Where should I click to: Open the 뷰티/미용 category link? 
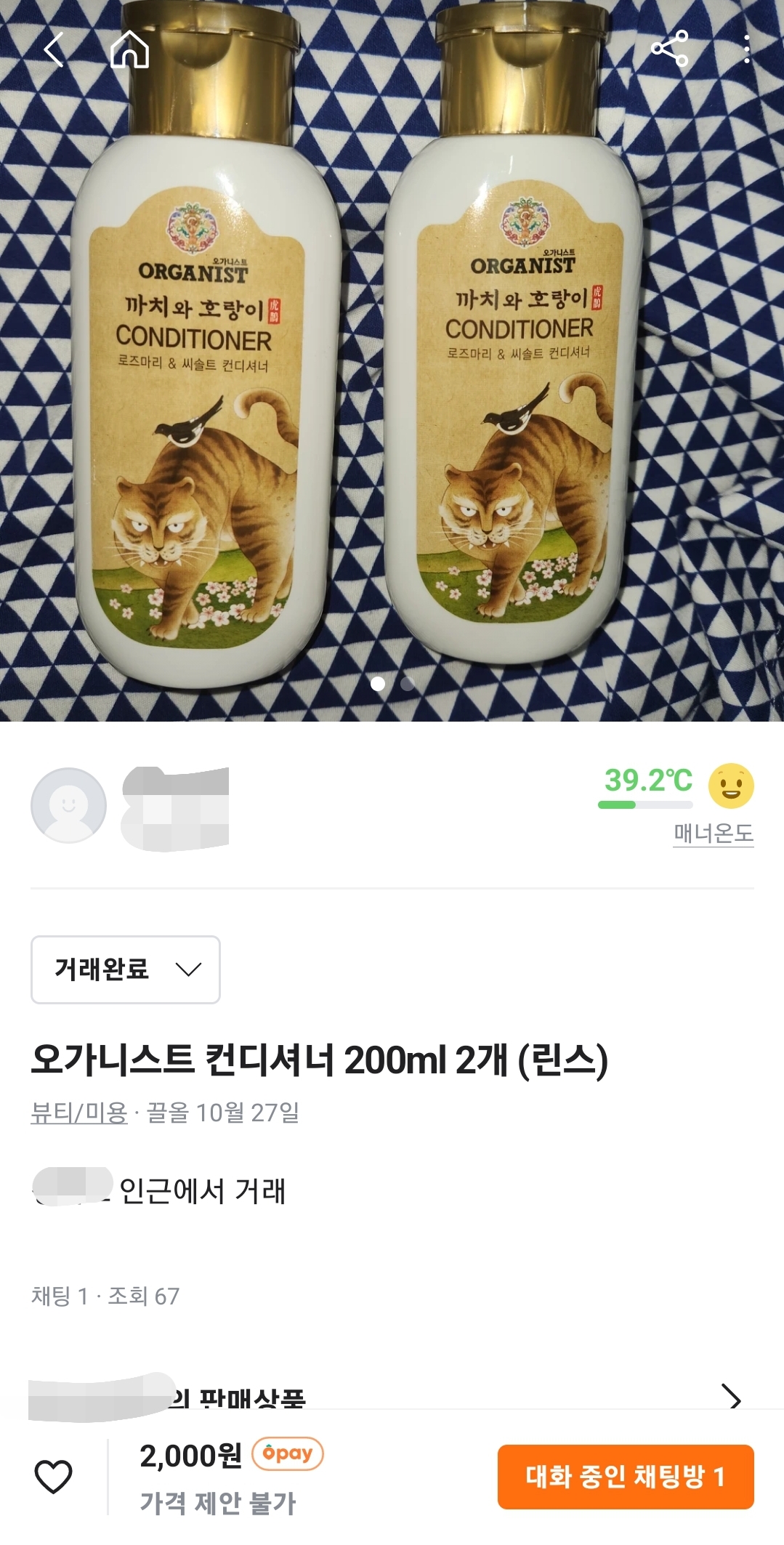(x=79, y=1113)
